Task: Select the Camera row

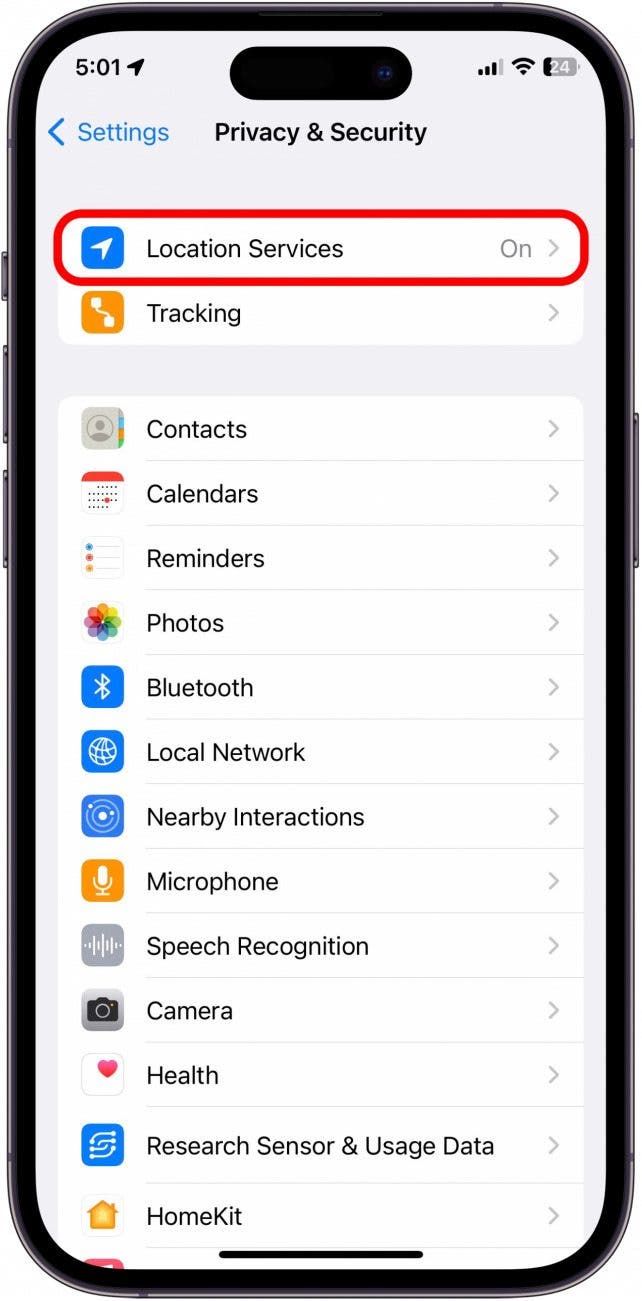Action: [x=320, y=1011]
